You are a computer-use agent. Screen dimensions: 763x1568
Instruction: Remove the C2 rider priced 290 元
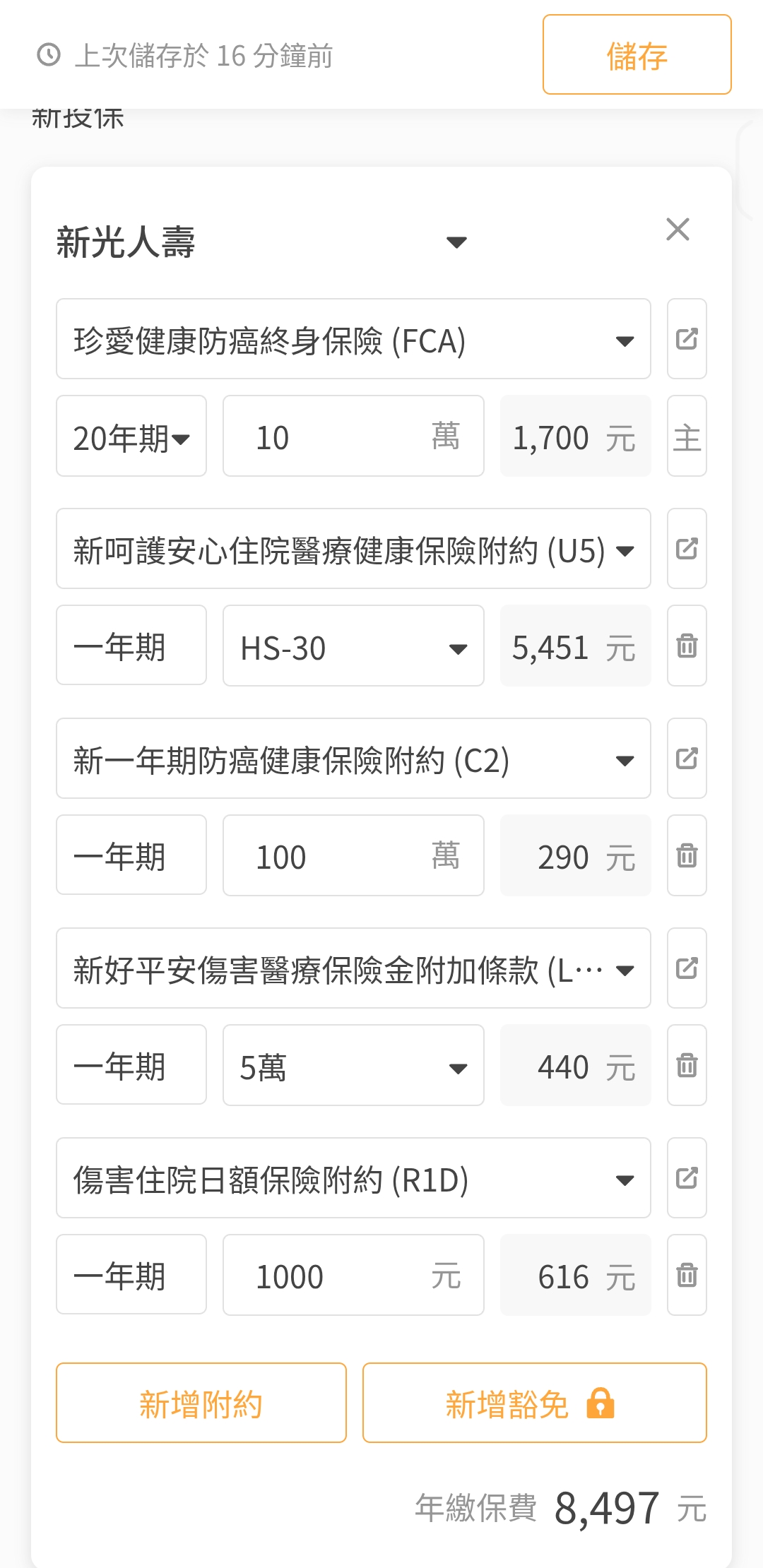tap(687, 856)
